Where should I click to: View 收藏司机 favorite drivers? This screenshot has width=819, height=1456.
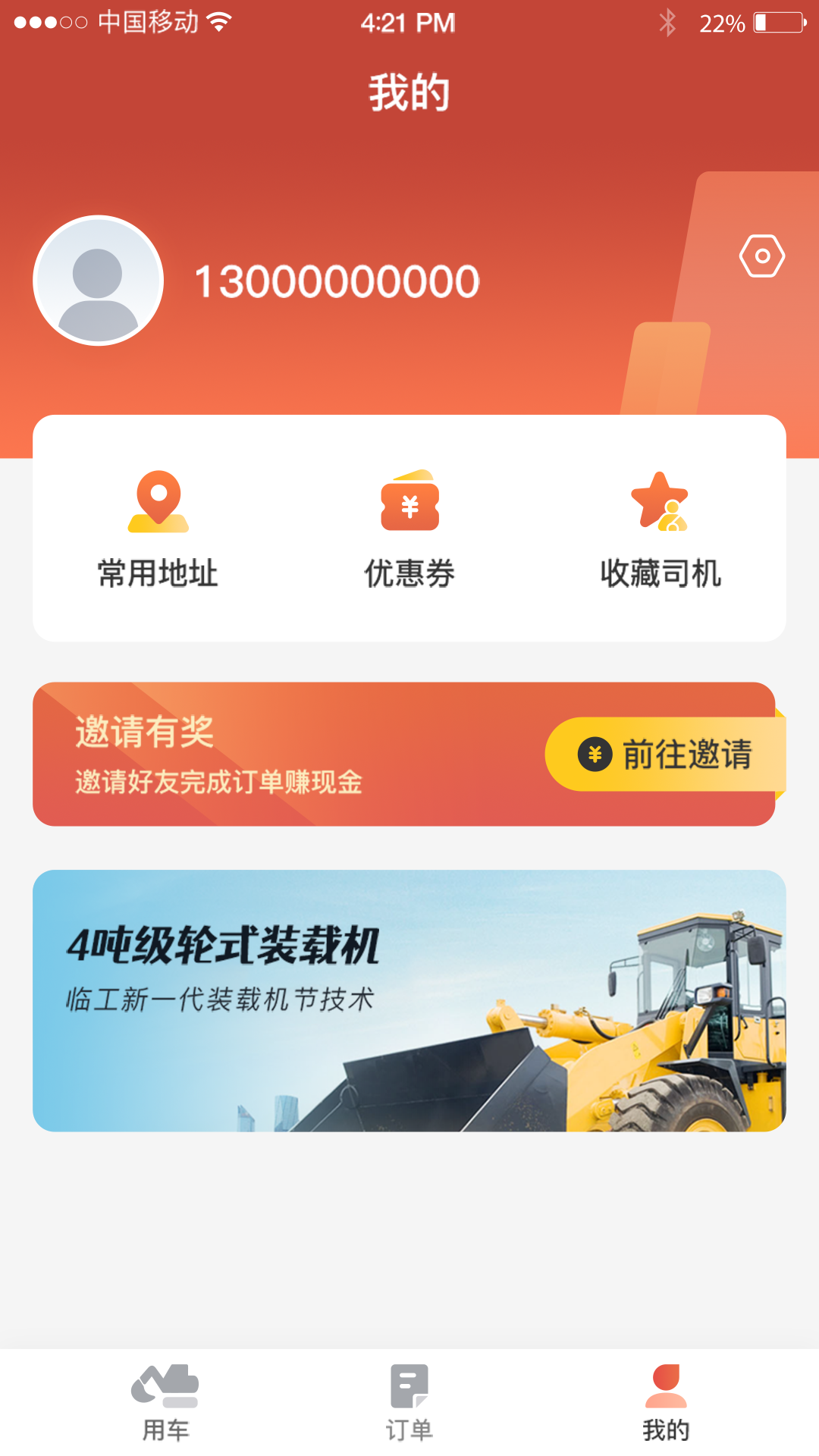660,529
